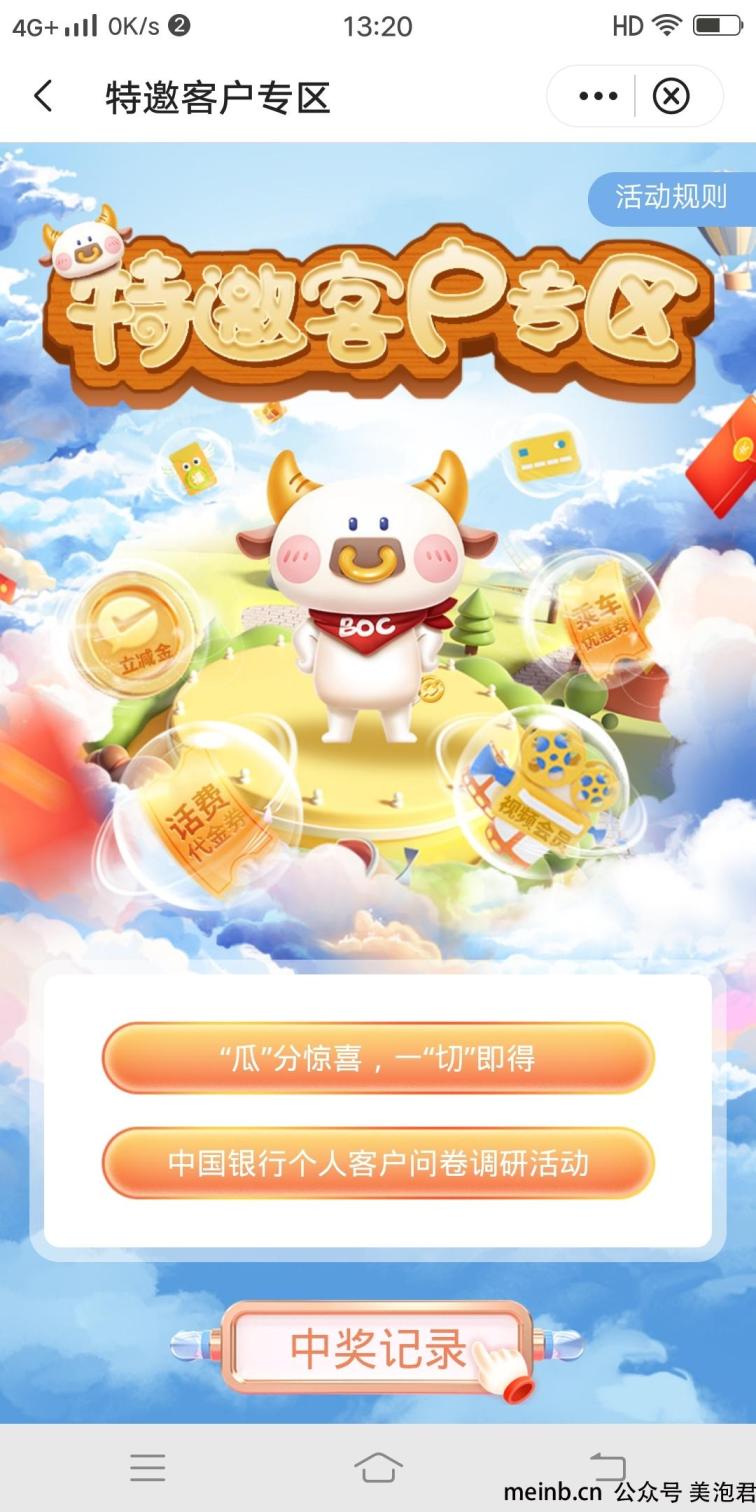Screen dimensions: 756x1512
Task: Open 中国银行个人客户问卷调研活动 survey
Action: (x=378, y=1163)
